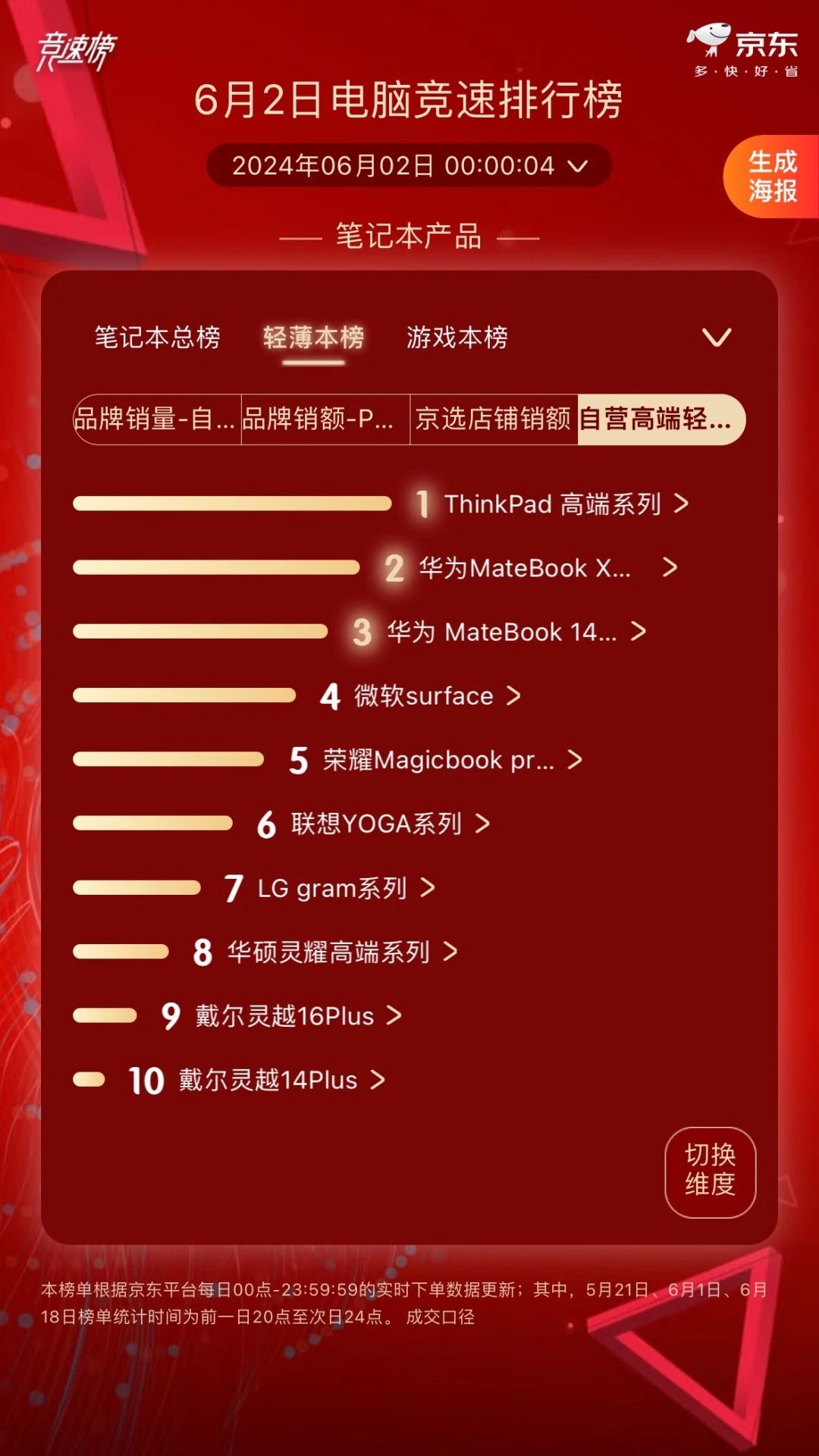
Task: Switch to the 笔记本总榜 tab
Action: tap(157, 337)
